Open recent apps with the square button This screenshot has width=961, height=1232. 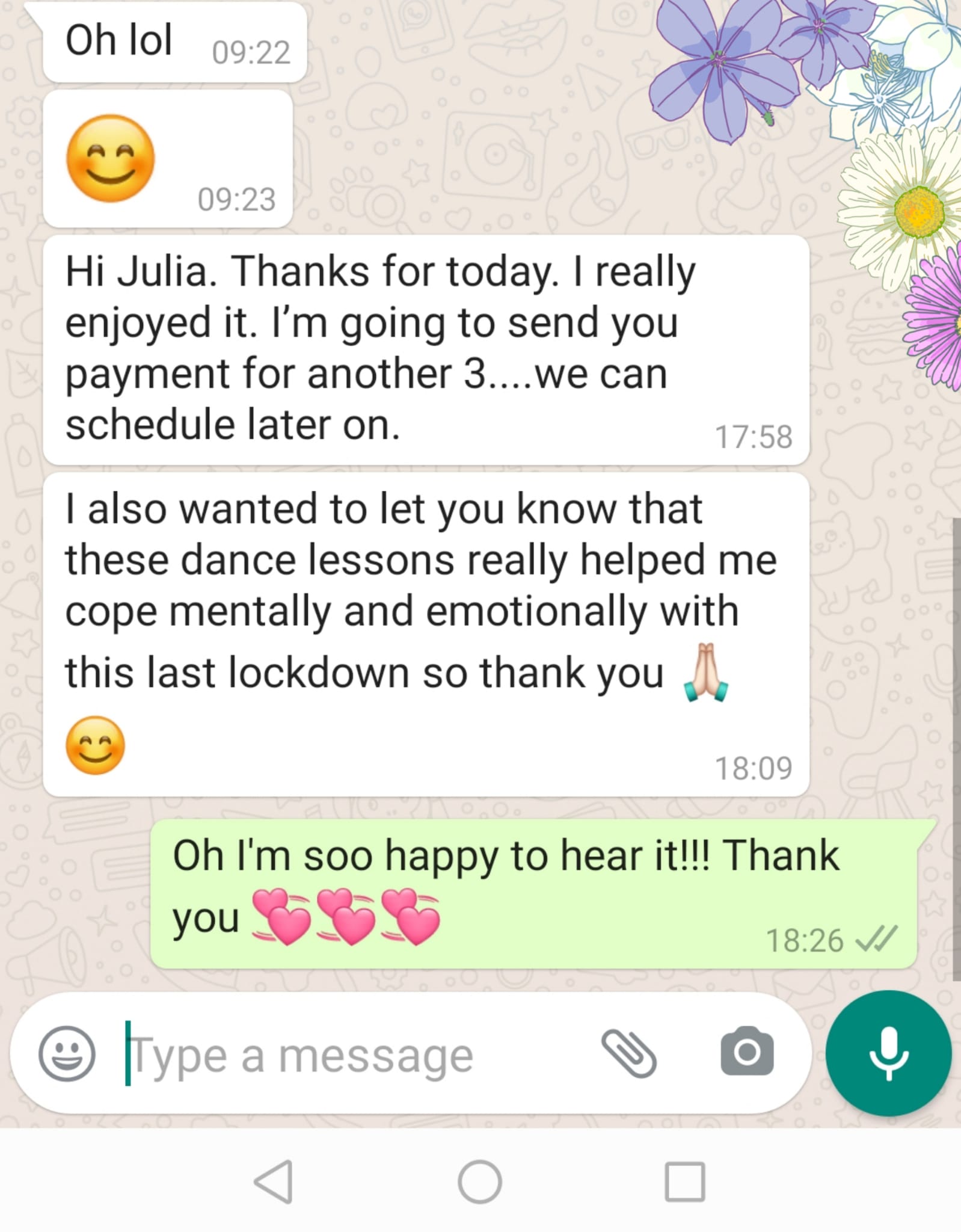click(x=684, y=1182)
